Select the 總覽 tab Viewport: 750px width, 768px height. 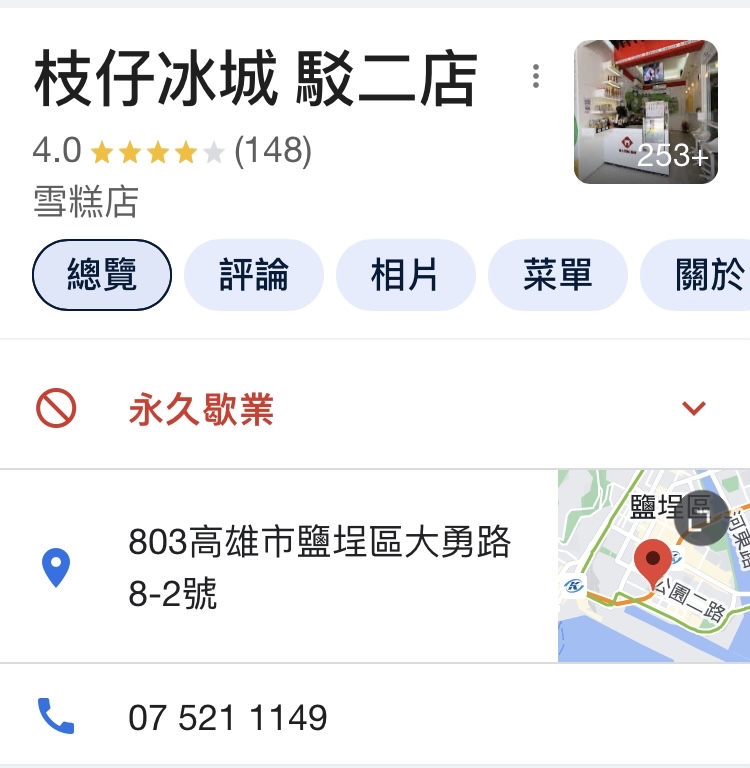102,275
